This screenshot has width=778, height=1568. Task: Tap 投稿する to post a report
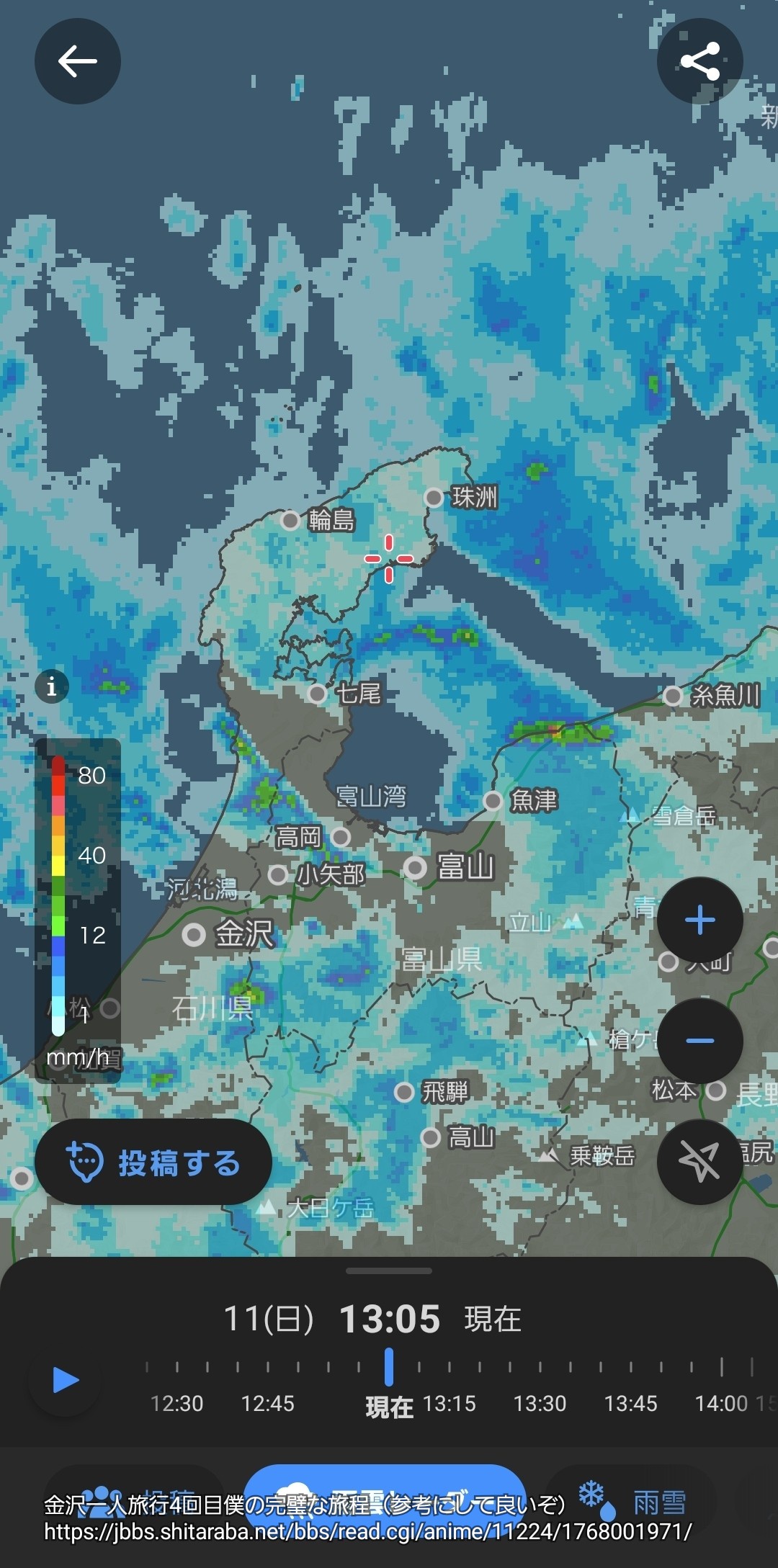coord(153,1162)
